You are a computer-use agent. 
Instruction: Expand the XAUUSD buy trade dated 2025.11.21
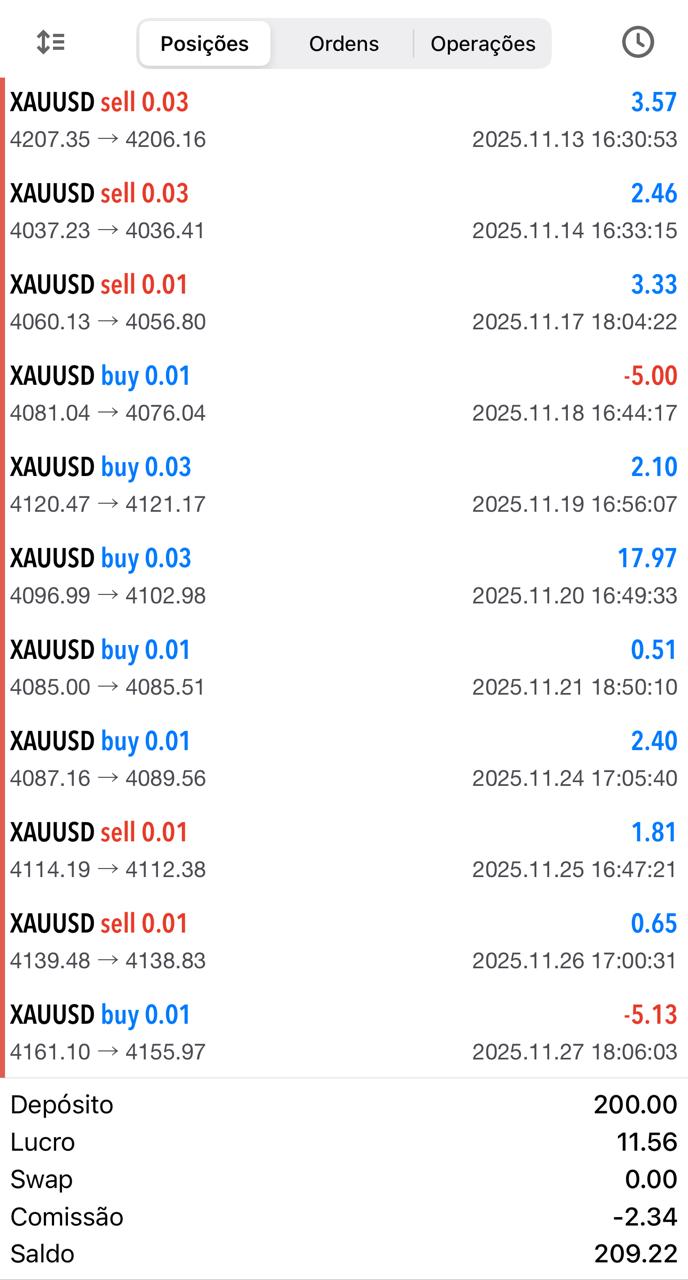(343, 668)
